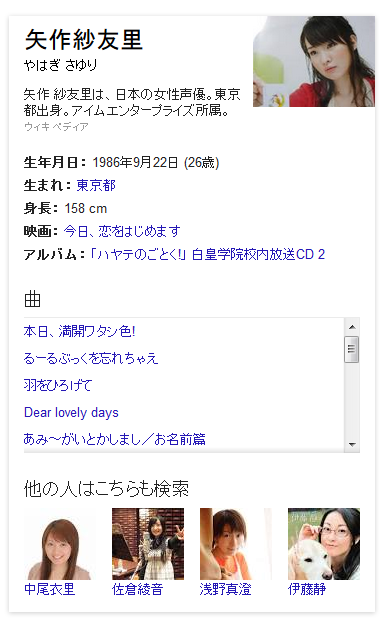Tap the song list's scroll-down arrow
Image resolution: width=387 pixels, height=619 pixels.
point(352,445)
